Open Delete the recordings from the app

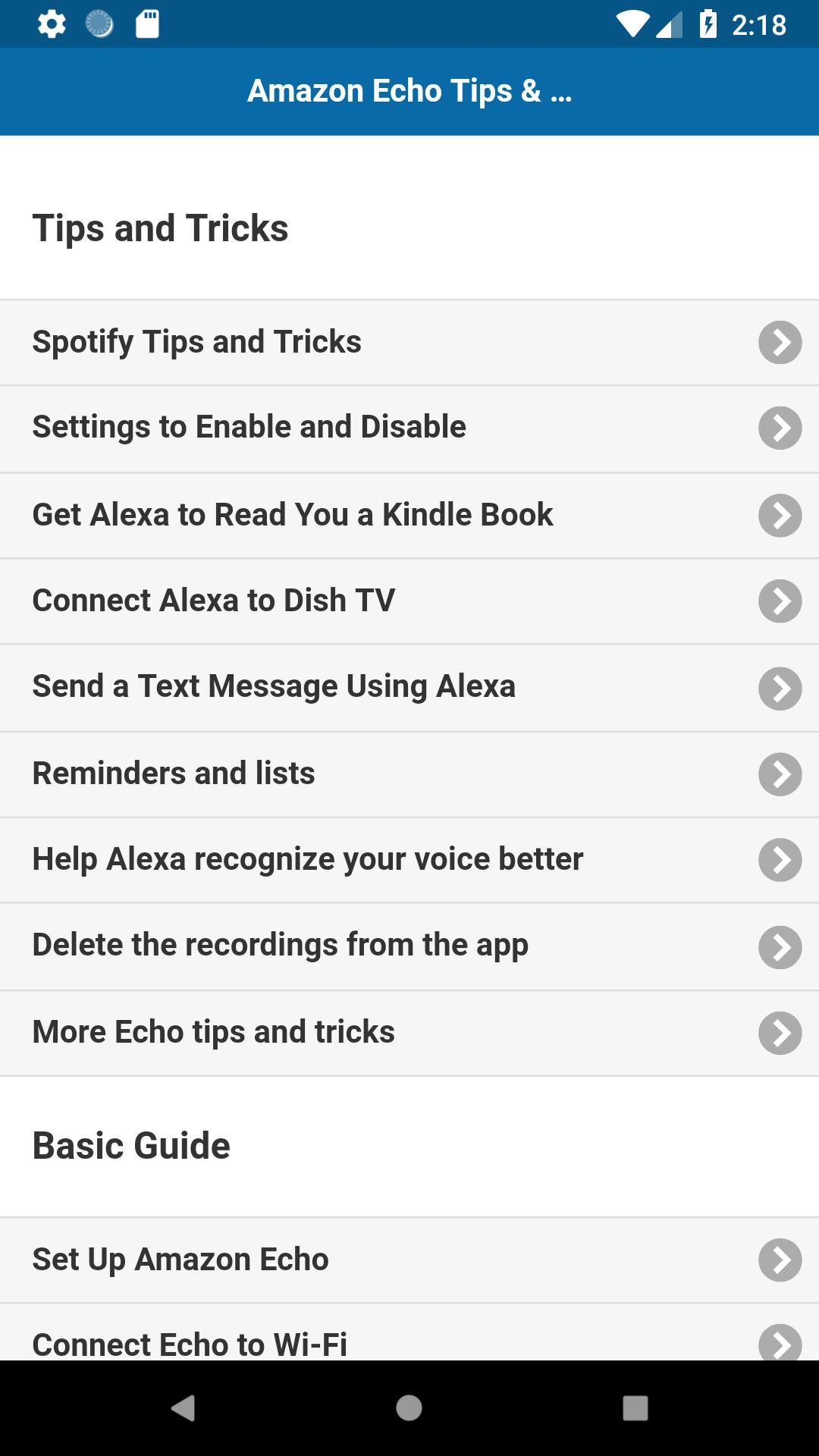(409, 946)
